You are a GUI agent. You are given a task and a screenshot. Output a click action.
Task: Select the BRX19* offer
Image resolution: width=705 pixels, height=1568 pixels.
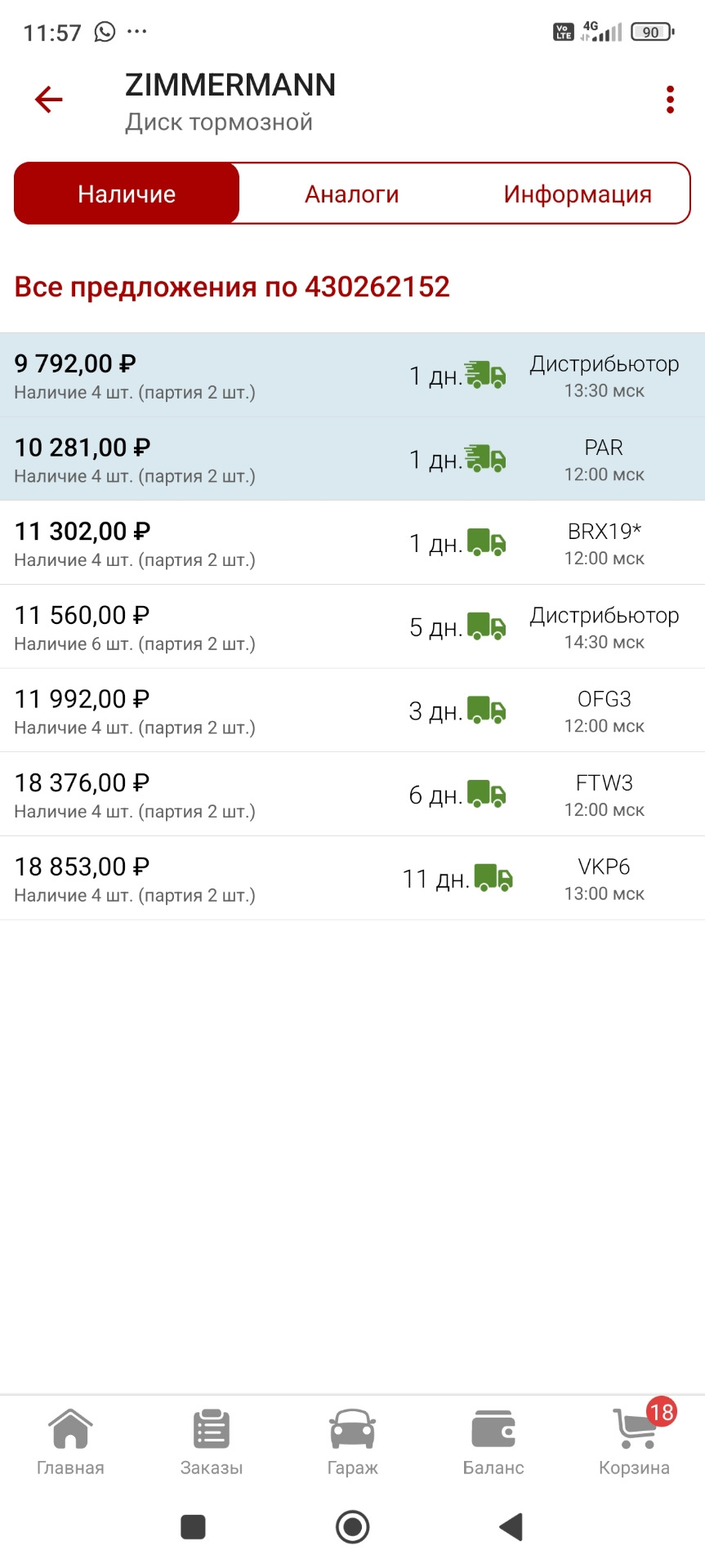(352, 544)
